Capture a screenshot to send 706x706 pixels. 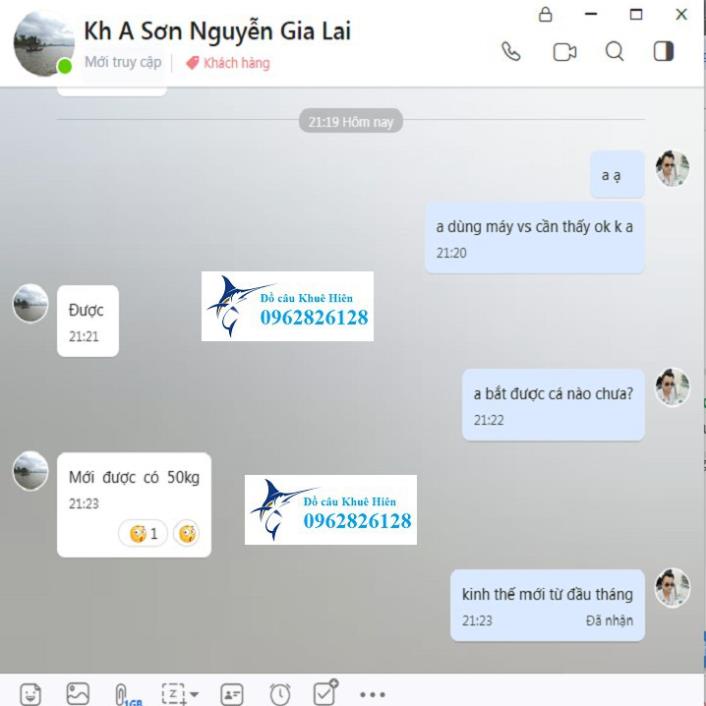pyautogui.click(x=174, y=693)
